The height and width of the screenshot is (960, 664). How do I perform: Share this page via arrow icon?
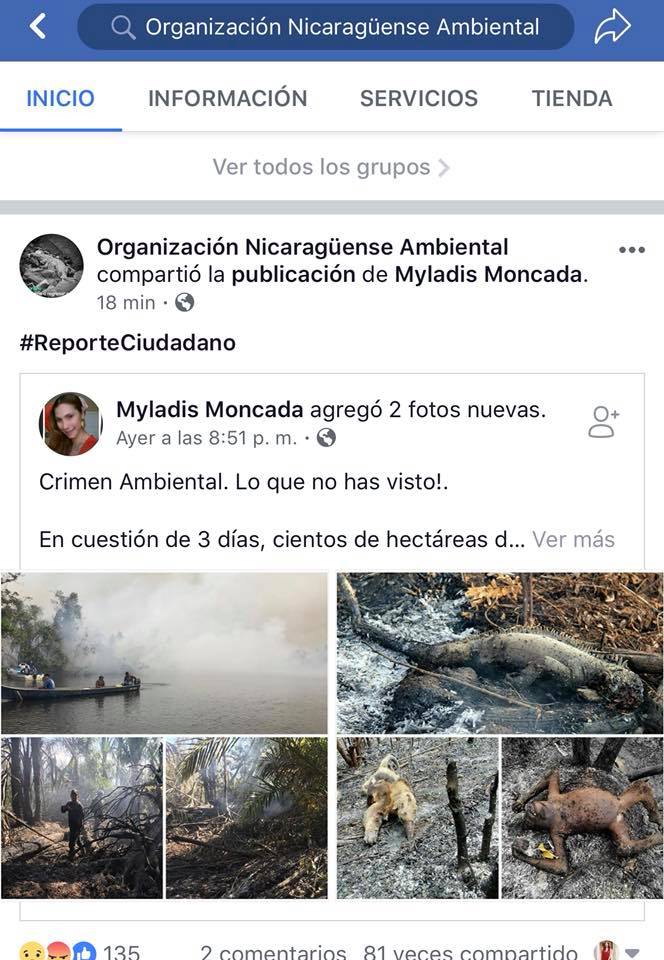tap(612, 27)
